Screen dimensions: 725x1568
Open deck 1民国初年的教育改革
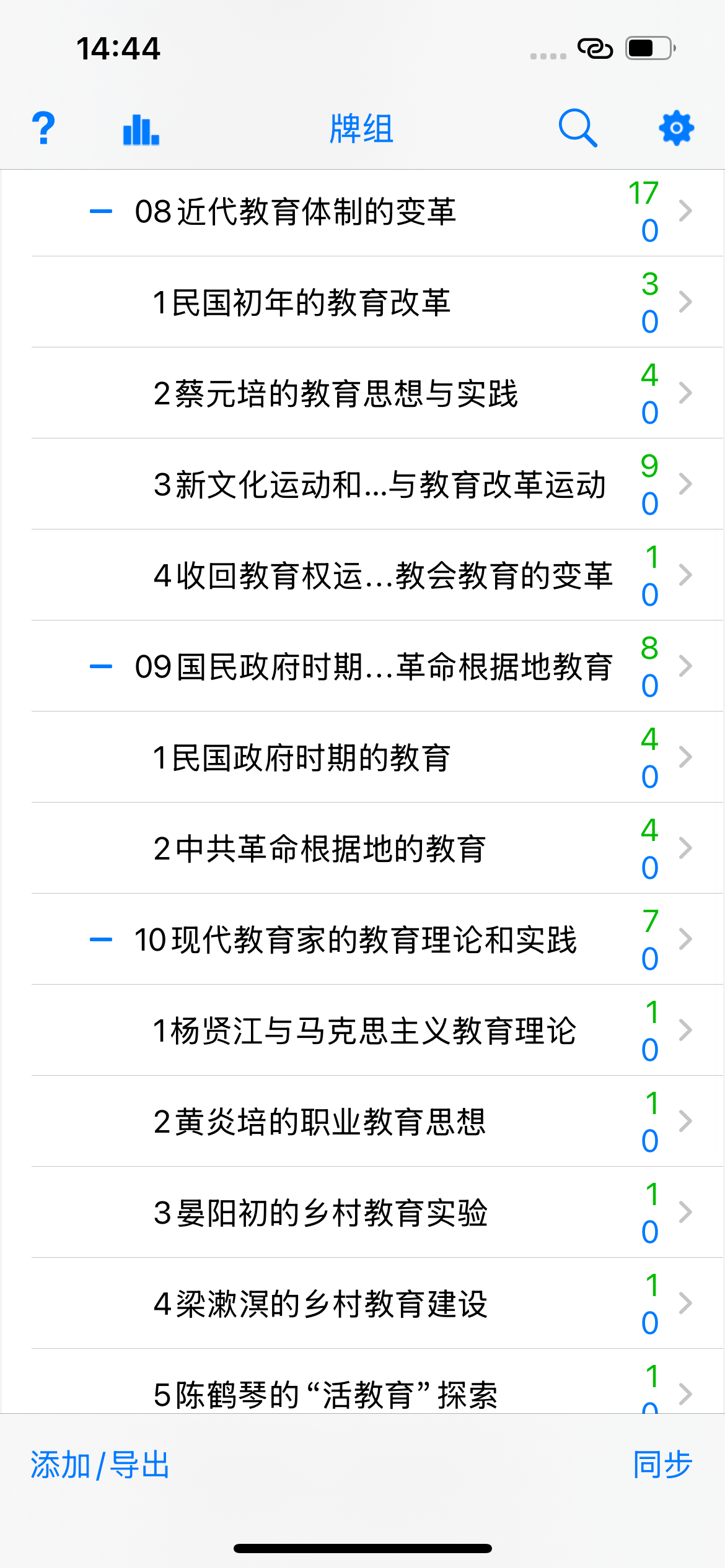377,302
